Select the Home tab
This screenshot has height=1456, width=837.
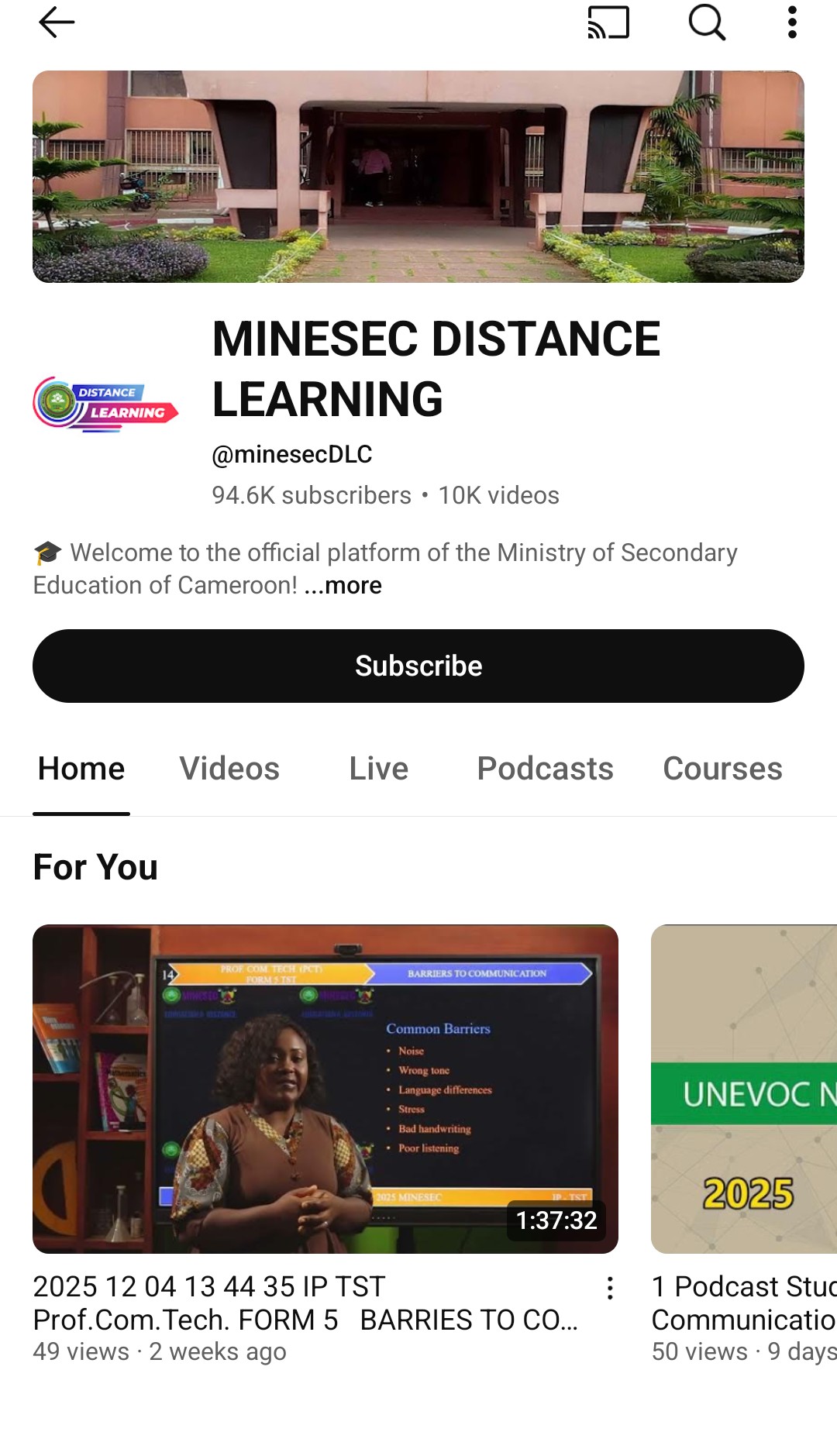pos(81,769)
